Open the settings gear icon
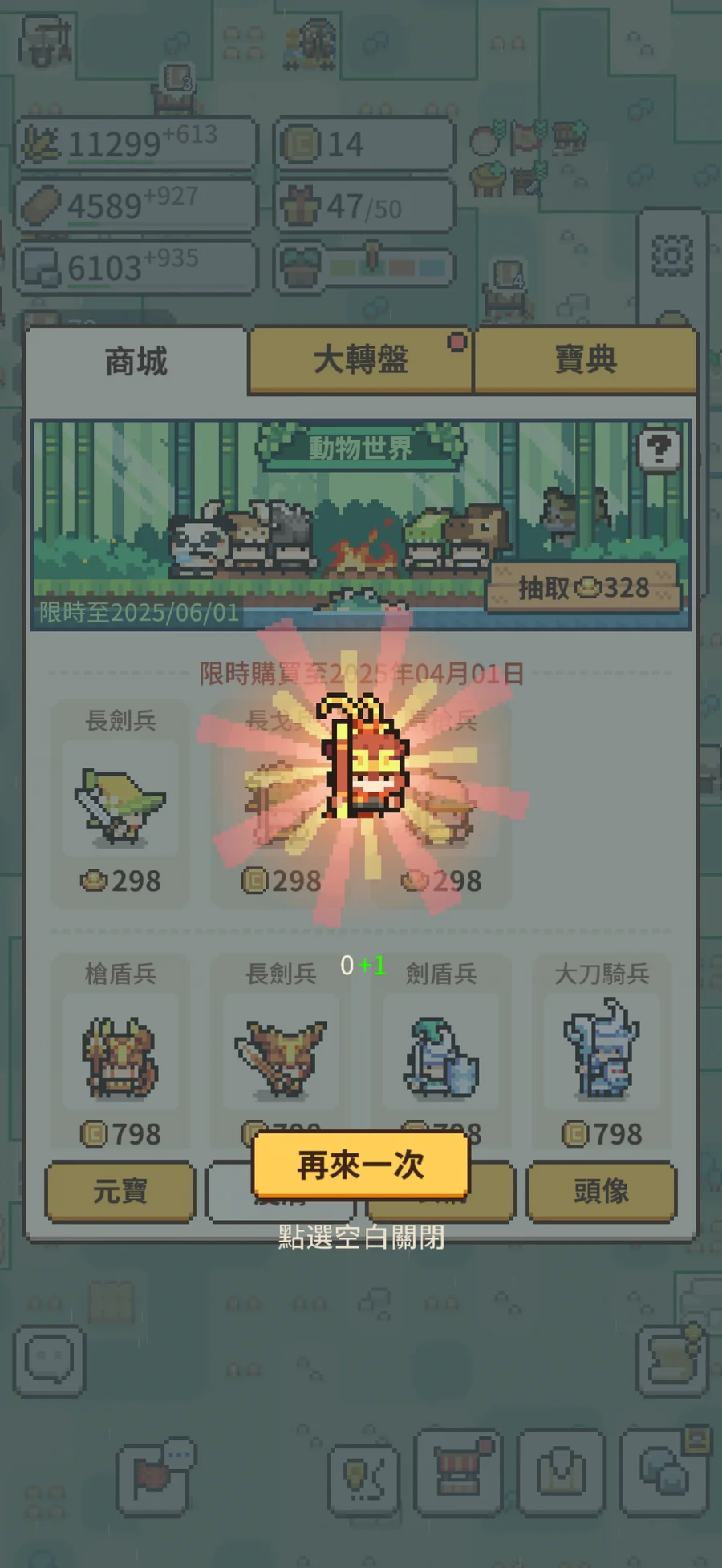Viewport: 722px width, 1568px height. [x=671, y=256]
